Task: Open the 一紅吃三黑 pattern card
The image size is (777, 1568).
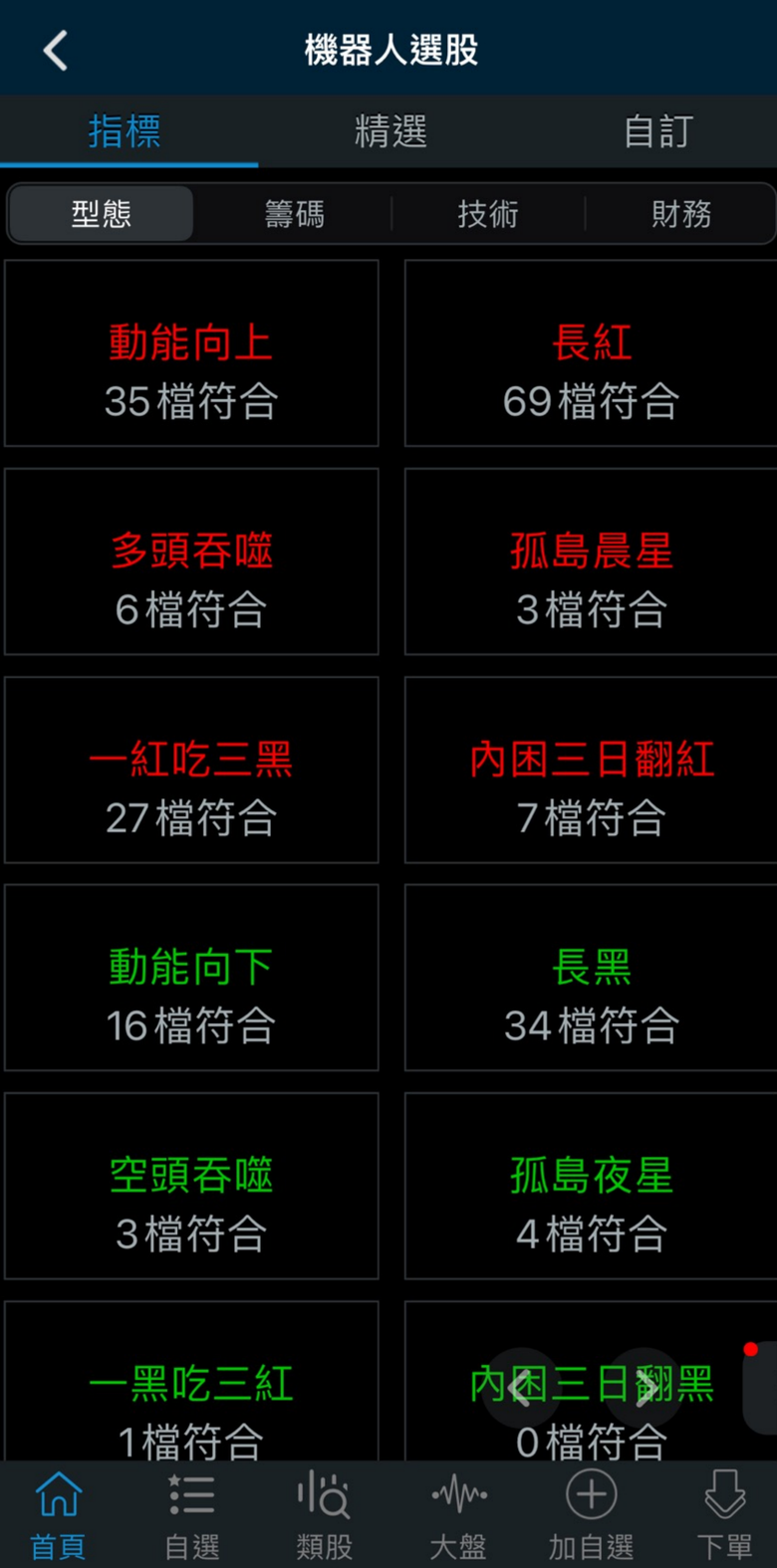Action: pos(191,770)
